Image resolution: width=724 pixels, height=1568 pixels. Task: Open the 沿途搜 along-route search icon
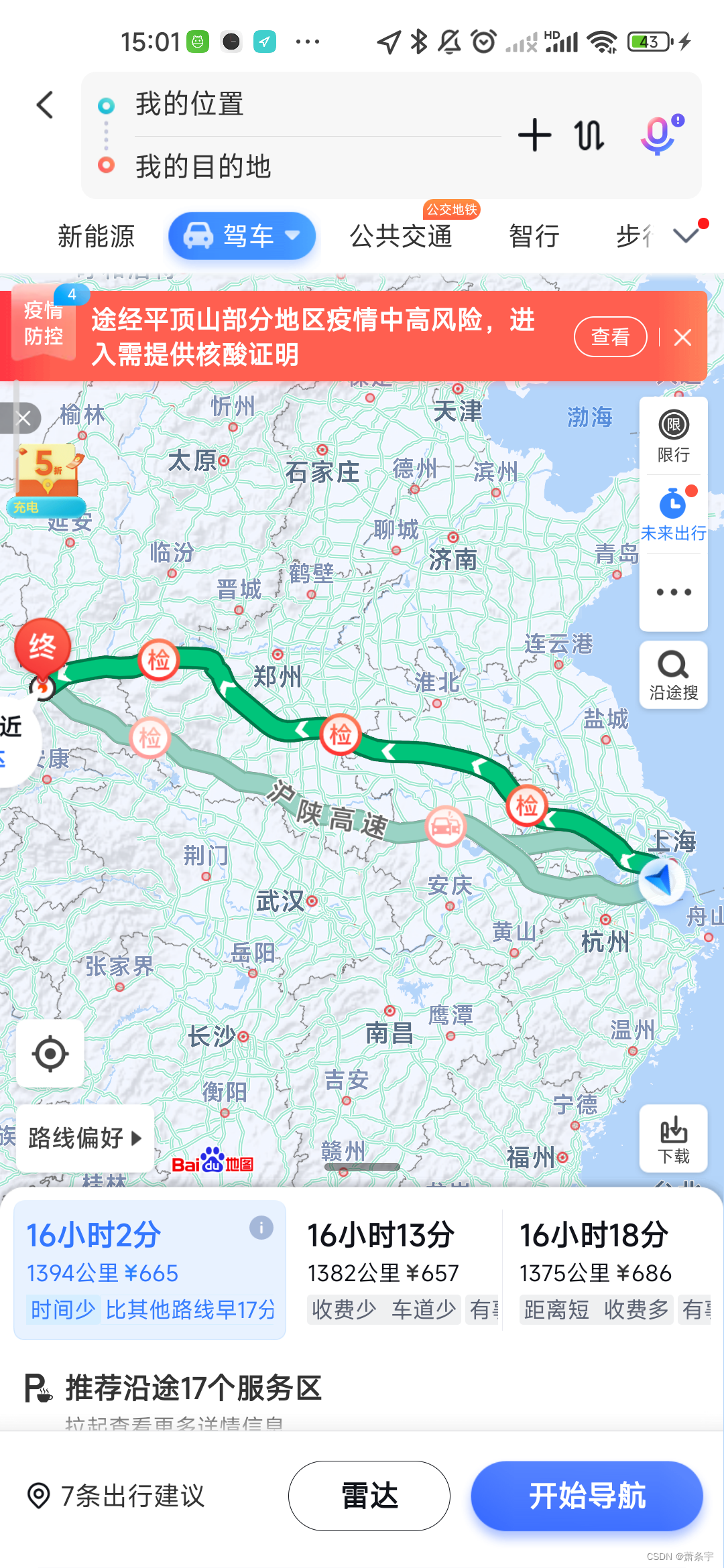coord(672,673)
